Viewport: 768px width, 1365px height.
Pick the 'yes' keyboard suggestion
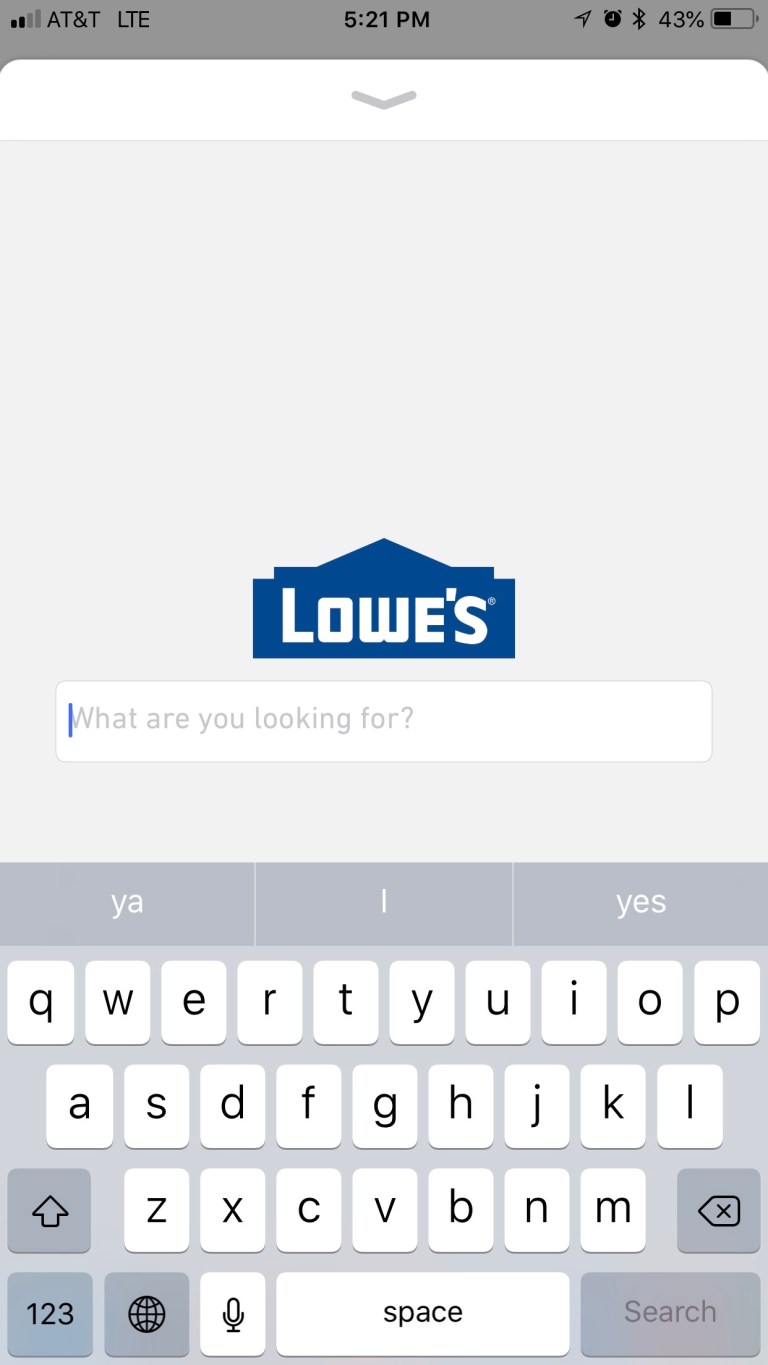(641, 903)
